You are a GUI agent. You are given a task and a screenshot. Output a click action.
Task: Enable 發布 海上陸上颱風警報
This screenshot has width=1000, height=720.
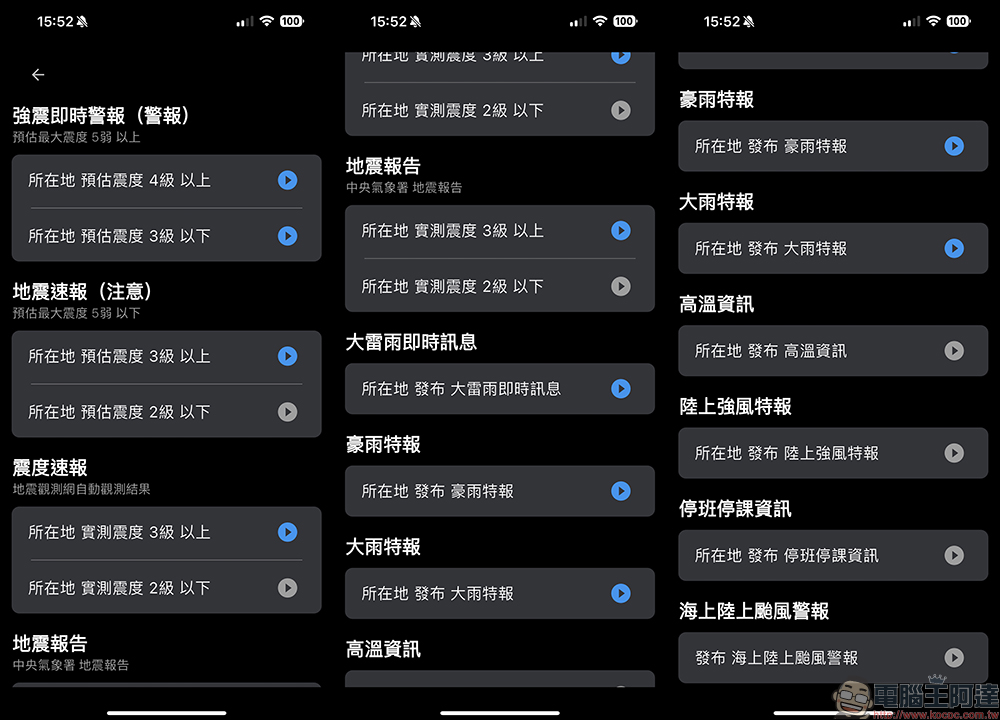coord(954,657)
